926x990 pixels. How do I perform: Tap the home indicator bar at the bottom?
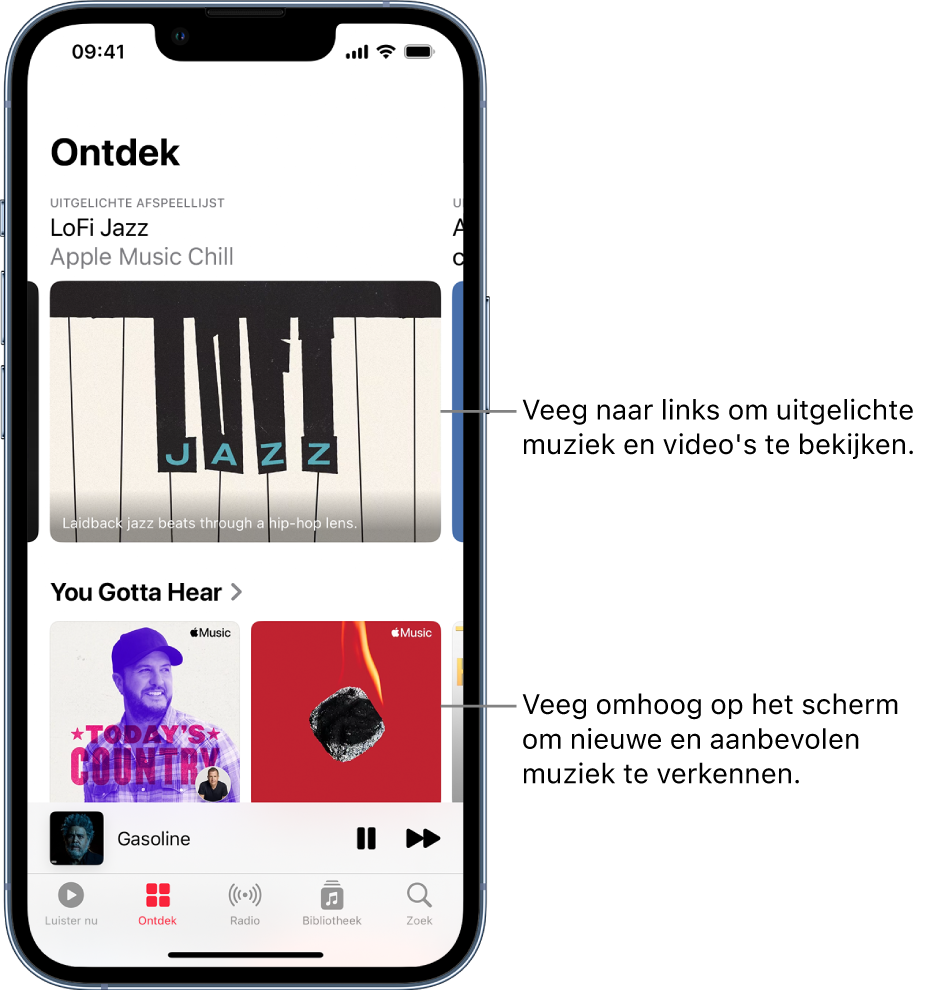pyautogui.click(x=245, y=955)
